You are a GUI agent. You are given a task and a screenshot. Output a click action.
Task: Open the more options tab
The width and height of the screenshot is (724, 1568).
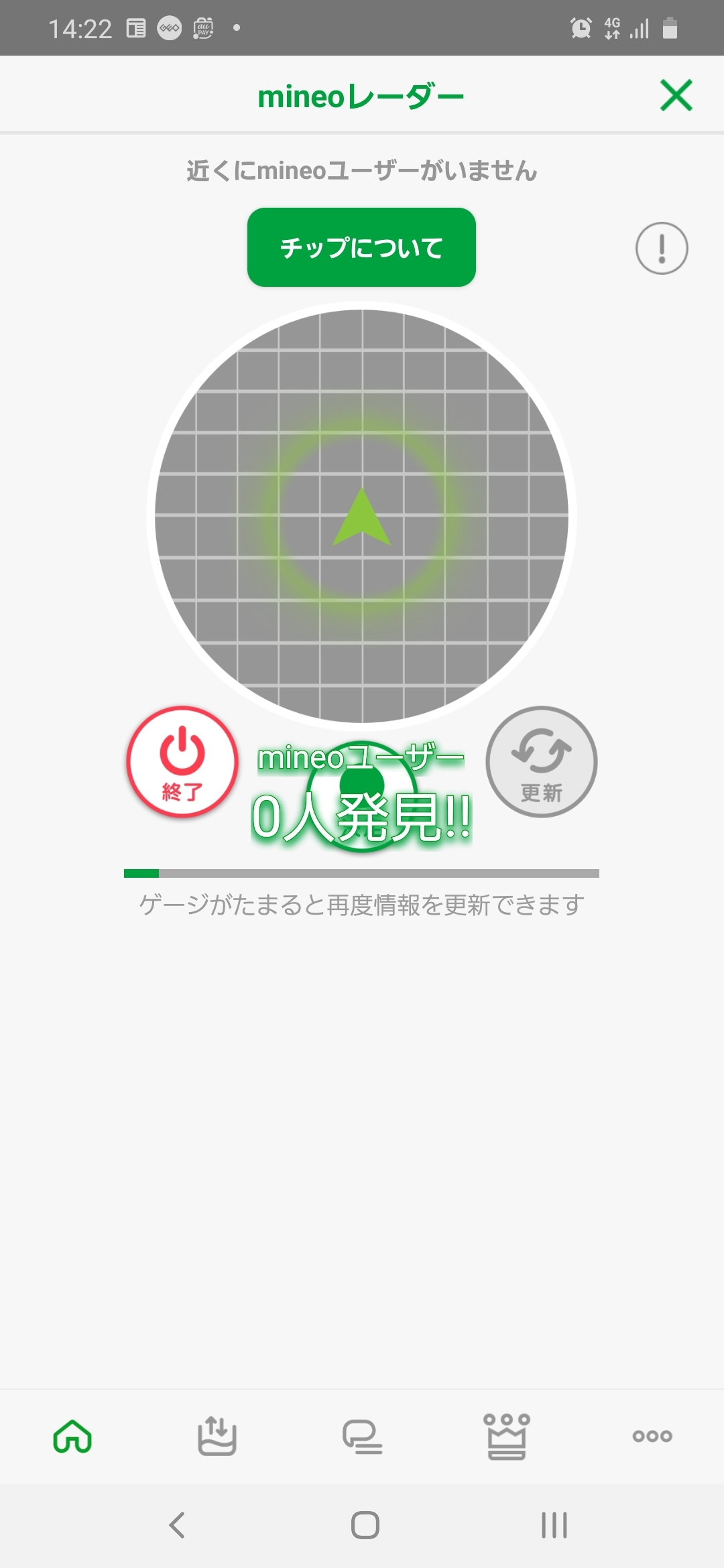(x=652, y=1436)
